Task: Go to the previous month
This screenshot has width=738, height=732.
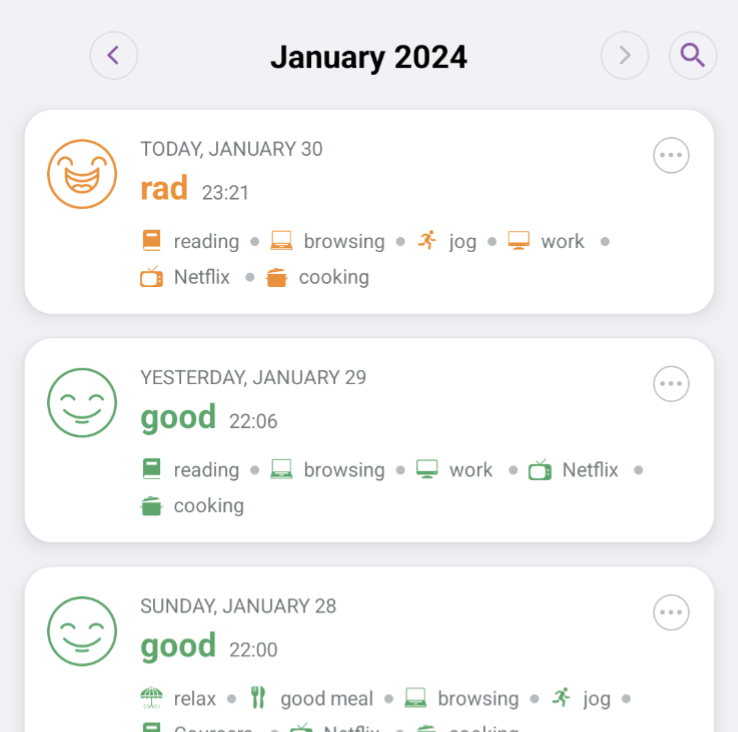Action: (x=113, y=56)
